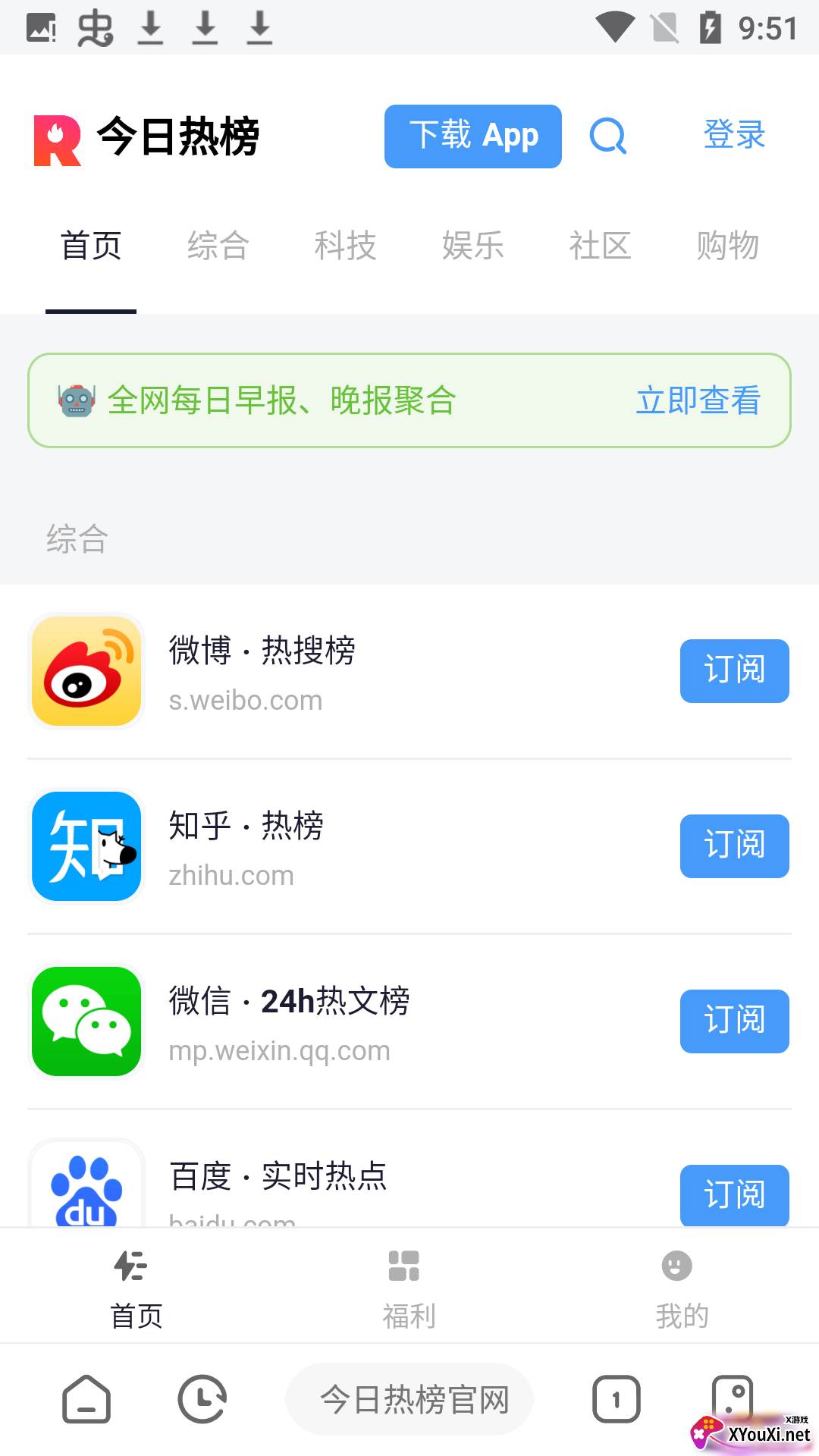The height and width of the screenshot is (1456, 819).
Task: Tap the 下载 App button
Action: (472, 136)
